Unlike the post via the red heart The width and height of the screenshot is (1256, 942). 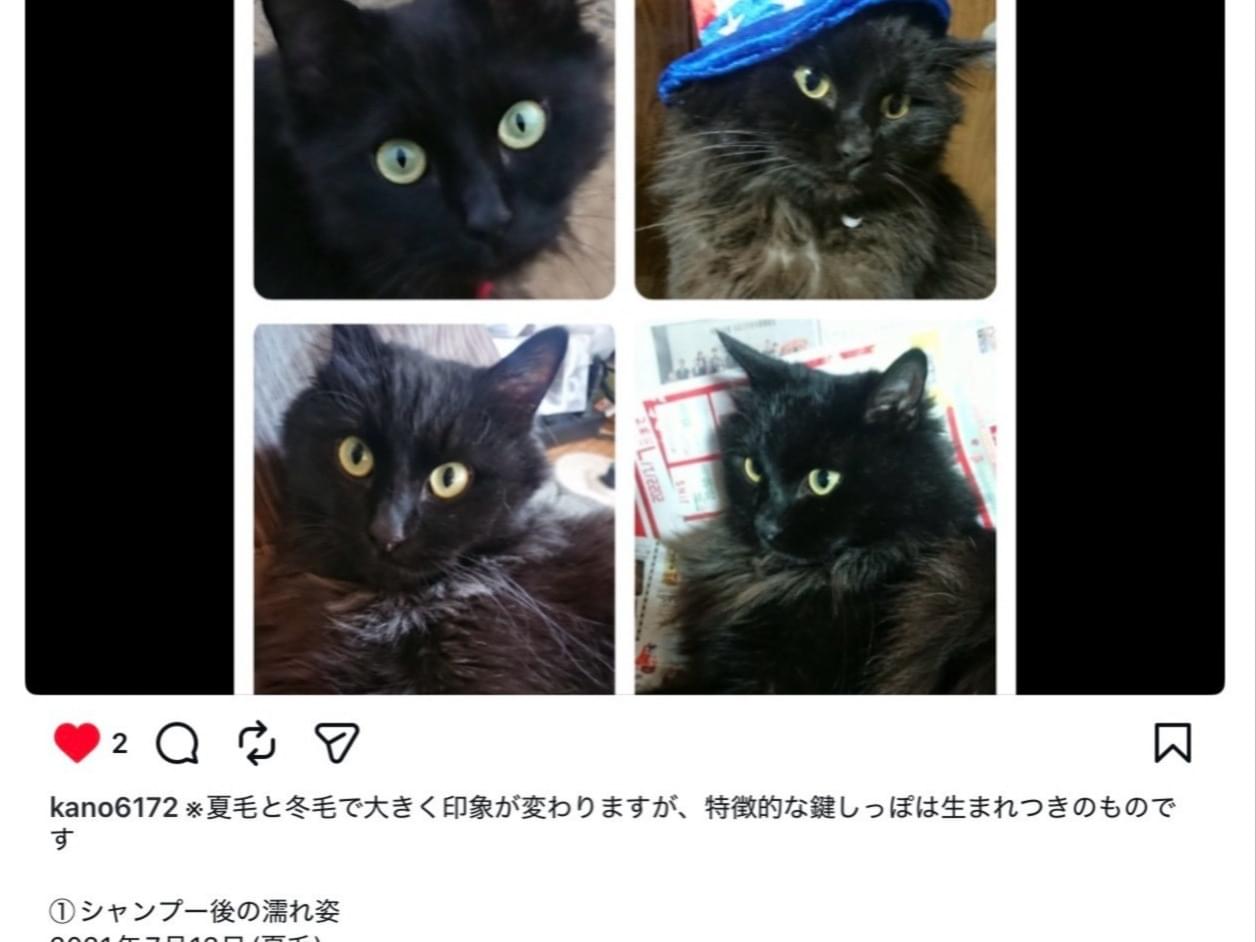click(77, 743)
